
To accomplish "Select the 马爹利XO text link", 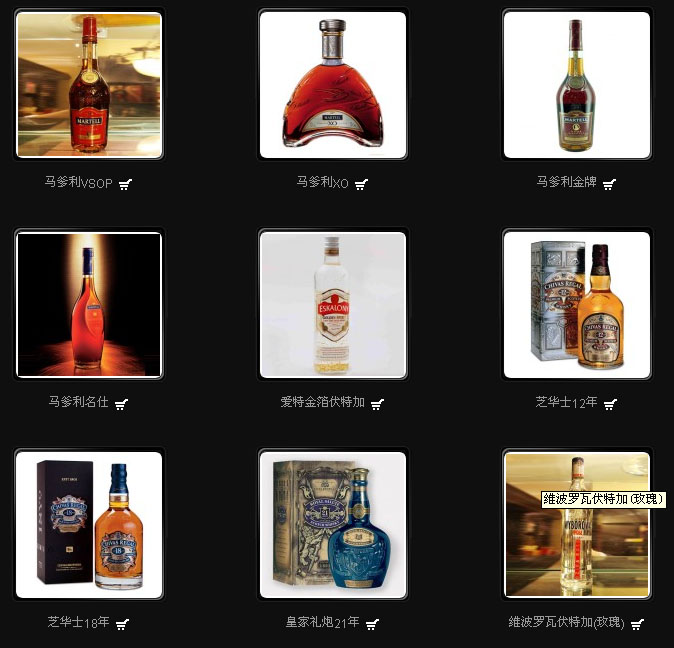I will click(x=322, y=183).
